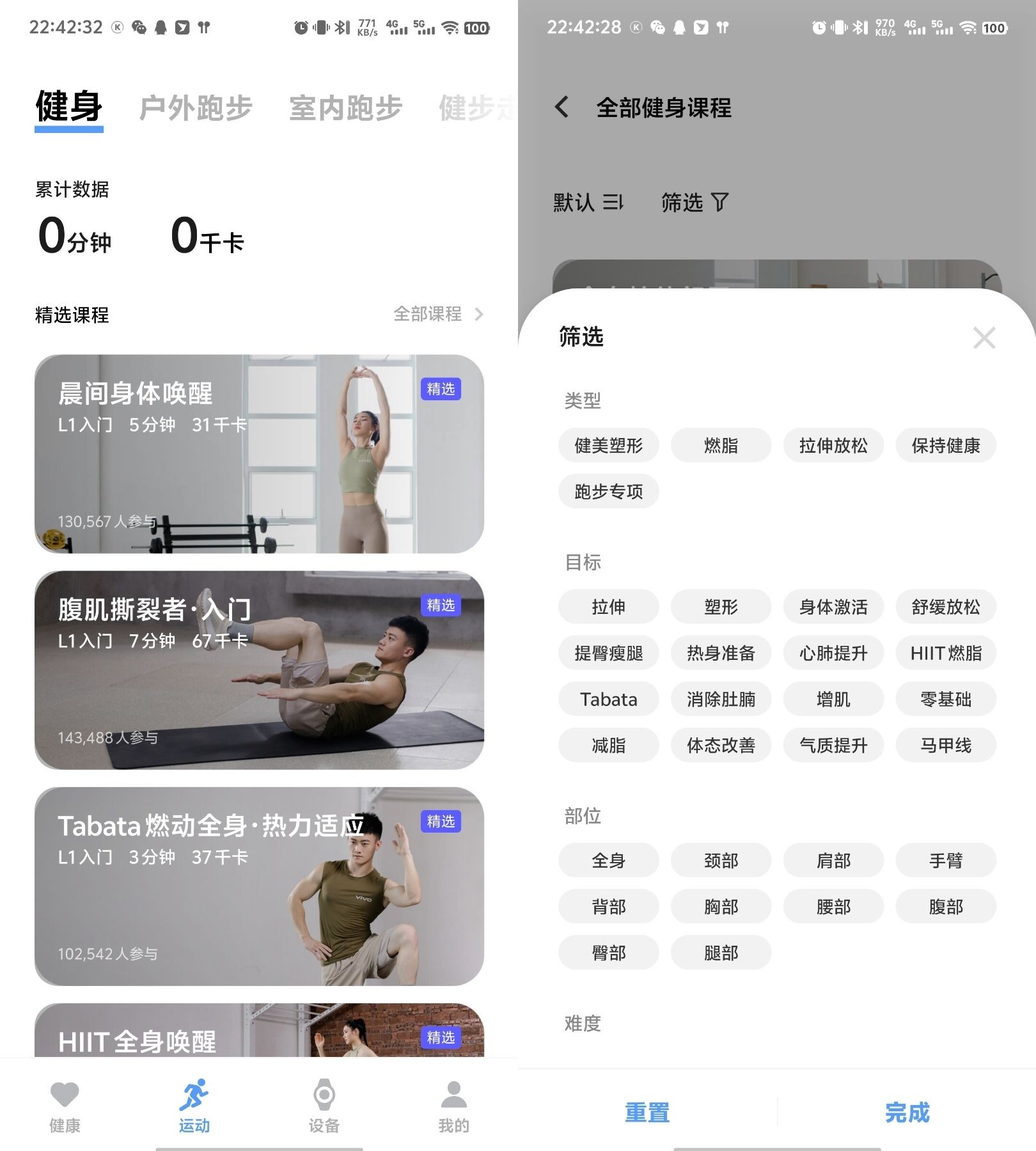This screenshot has height=1151, width=1036.
Task: Switch to the 户外跑步 tab
Action: coord(196,107)
